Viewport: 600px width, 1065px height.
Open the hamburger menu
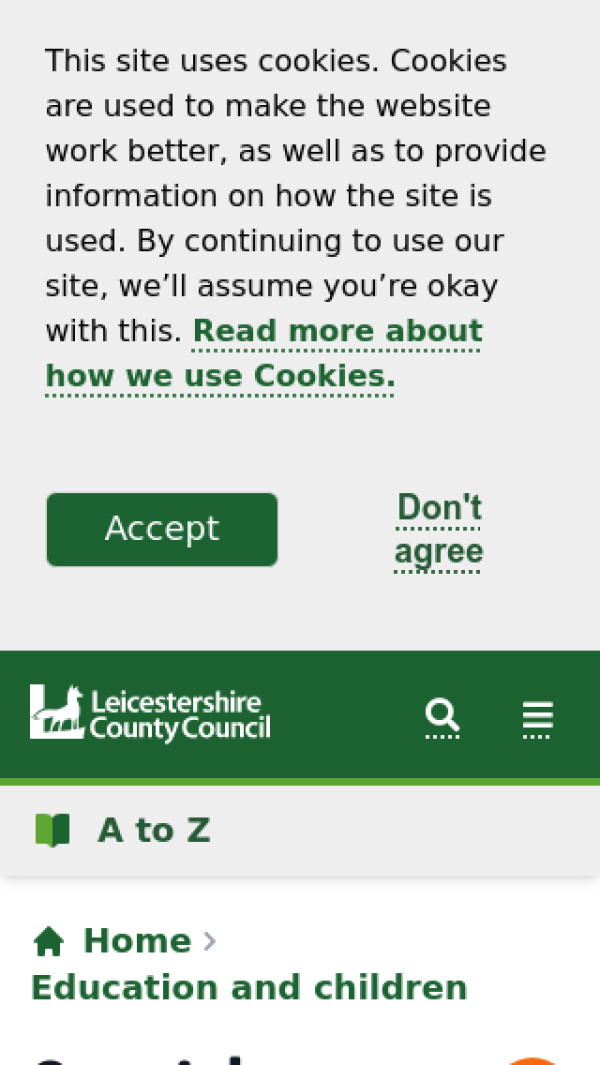537,716
